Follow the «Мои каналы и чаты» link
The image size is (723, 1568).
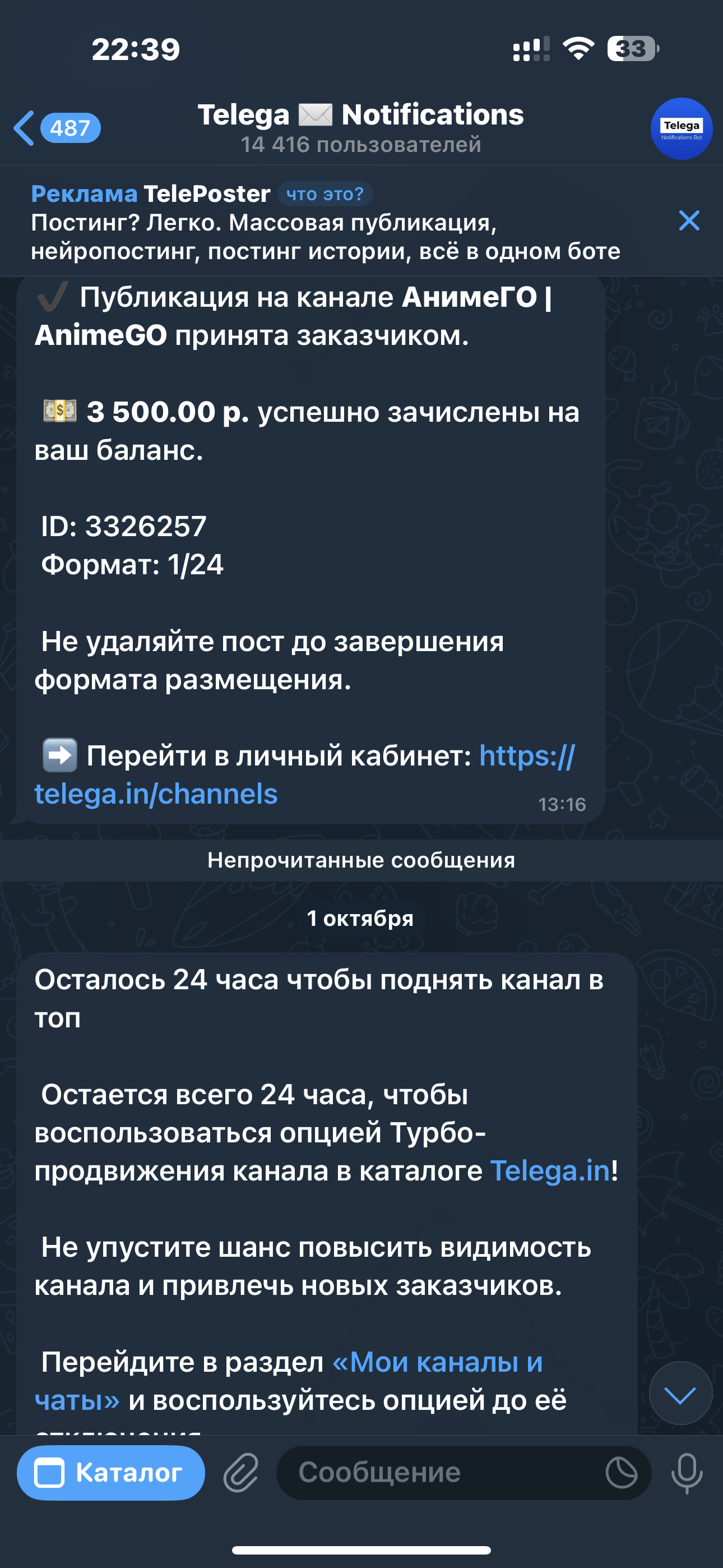(437, 1362)
